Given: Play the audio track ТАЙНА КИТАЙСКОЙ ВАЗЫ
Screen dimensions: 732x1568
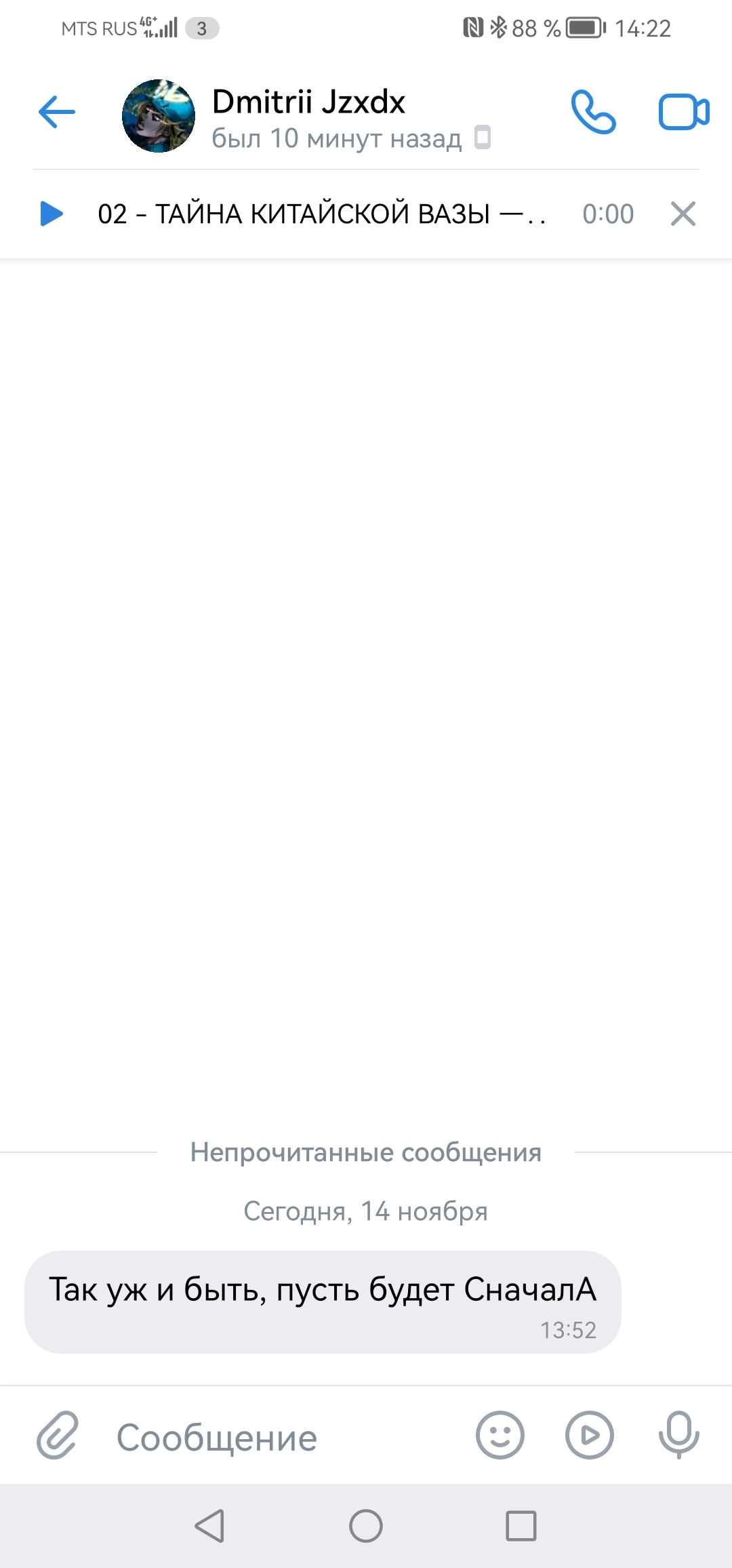Looking at the screenshot, I should click(52, 214).
